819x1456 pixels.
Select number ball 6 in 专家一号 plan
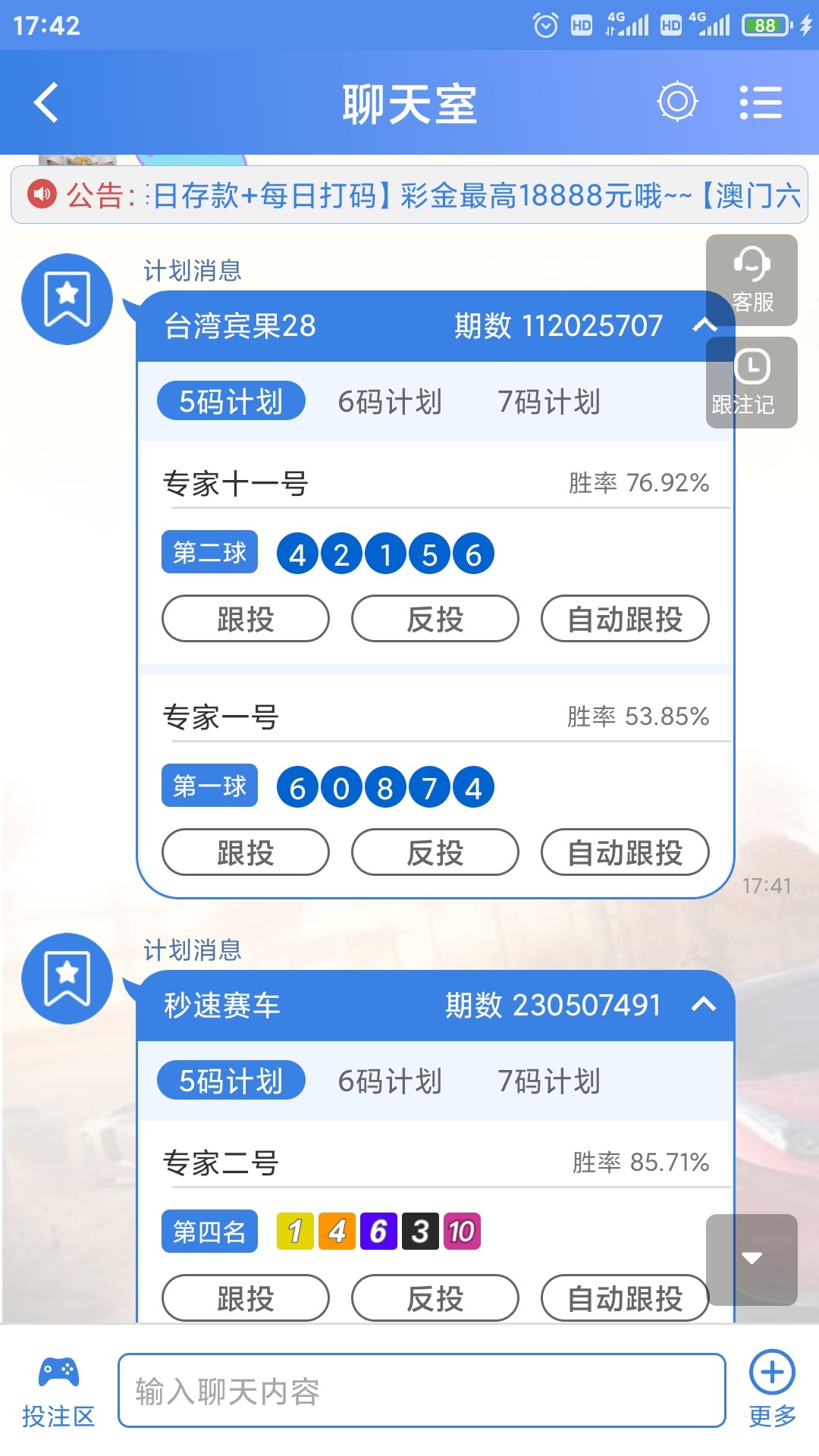pyautogui.click(x=297, y=786)
